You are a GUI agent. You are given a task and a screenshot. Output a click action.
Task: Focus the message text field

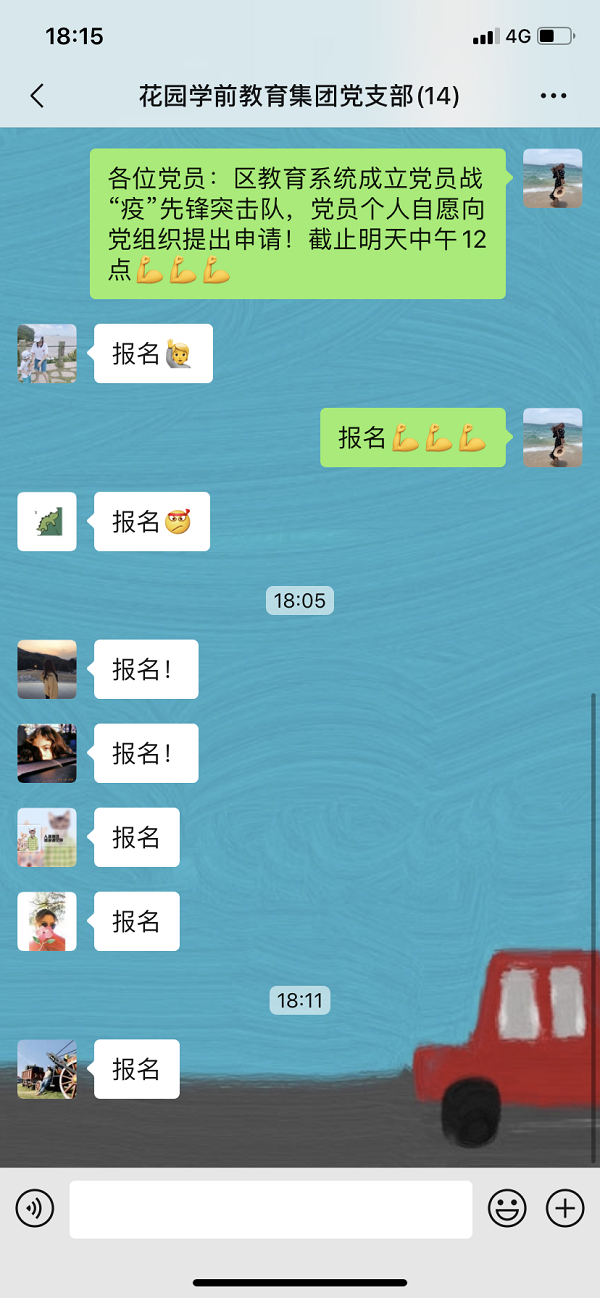[270, 1209]
